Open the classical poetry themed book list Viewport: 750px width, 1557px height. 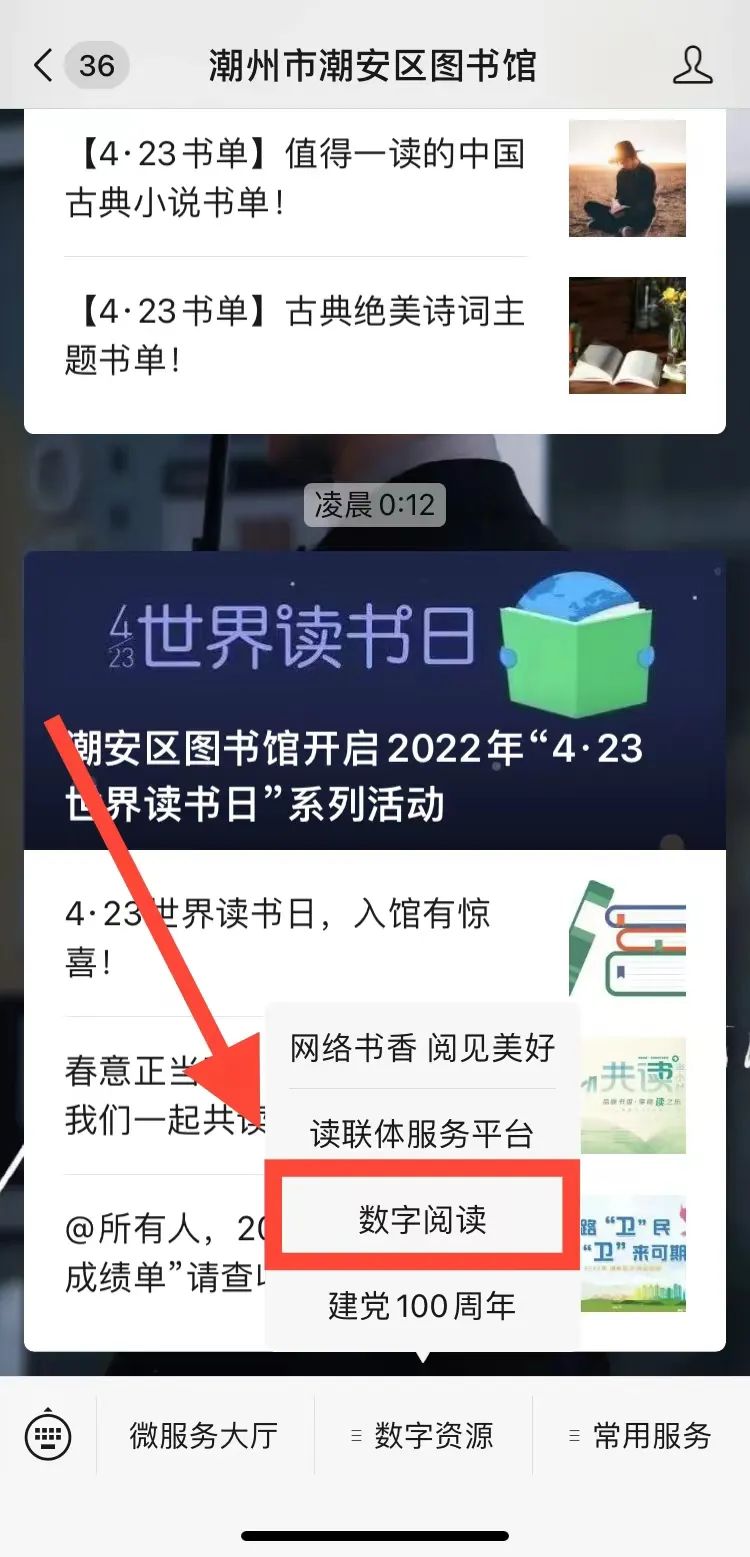coord(295,334)
